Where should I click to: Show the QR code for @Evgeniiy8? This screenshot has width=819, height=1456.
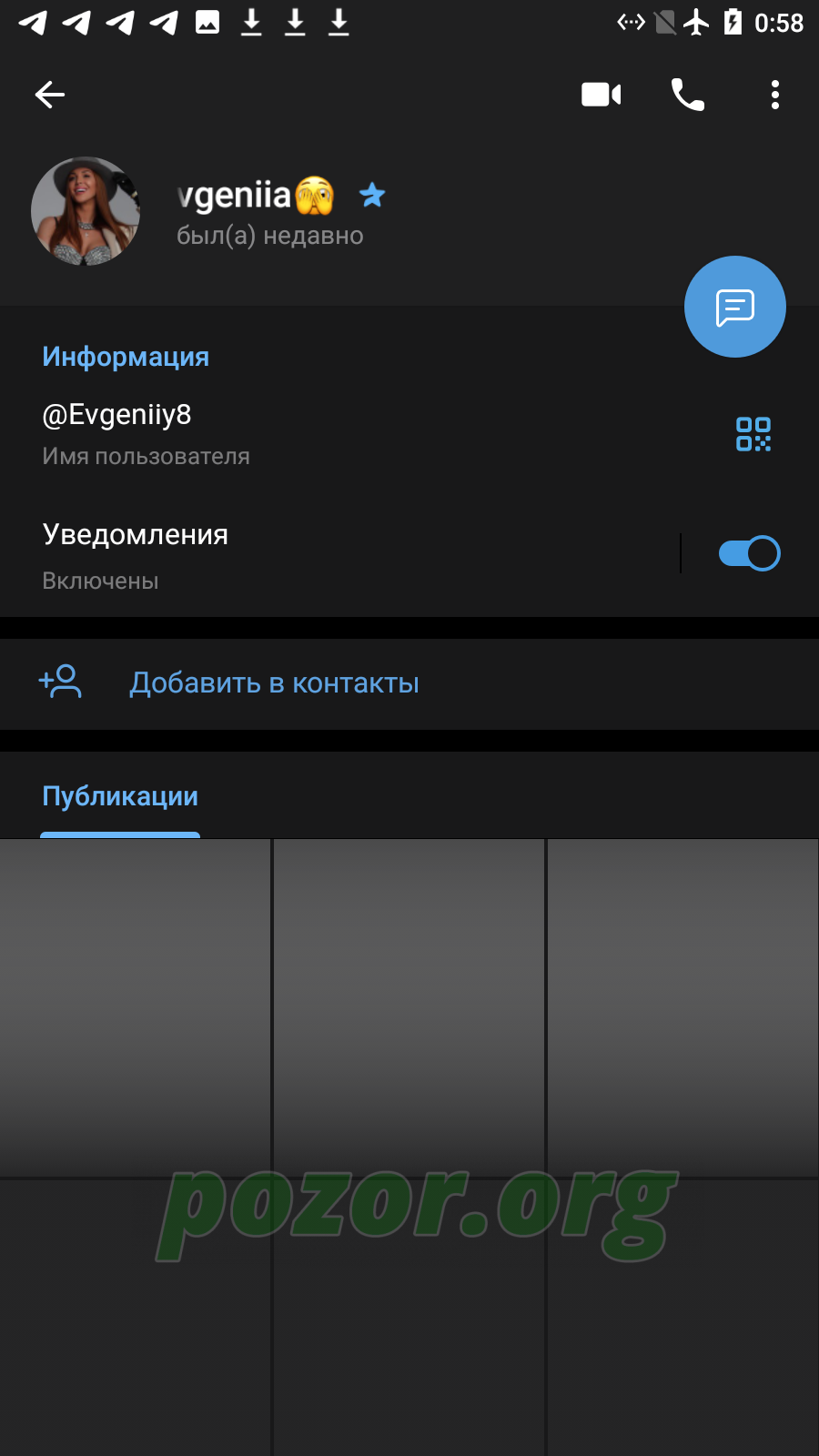pos(753,434)
